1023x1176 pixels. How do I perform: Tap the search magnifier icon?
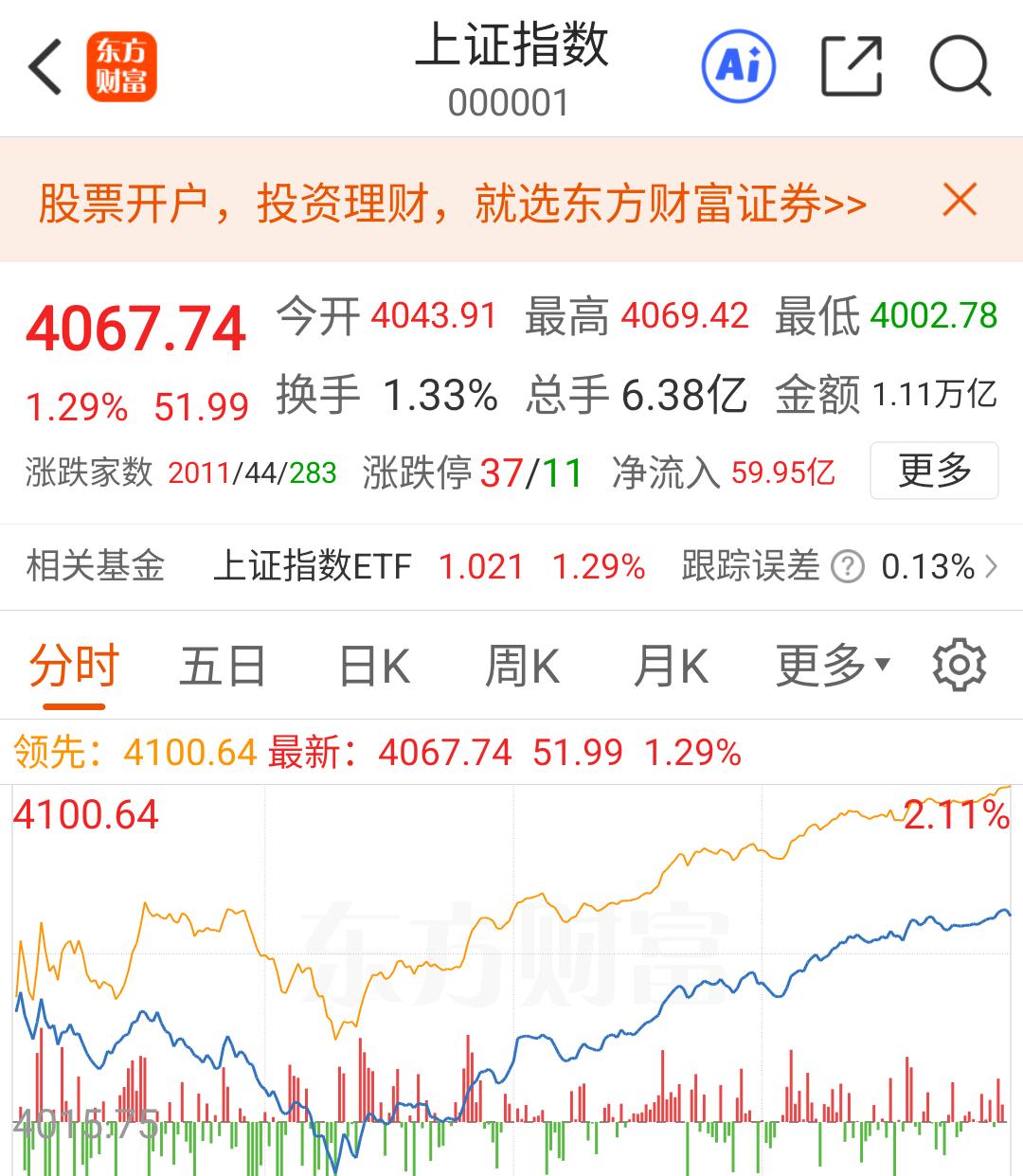pos(960,67)
